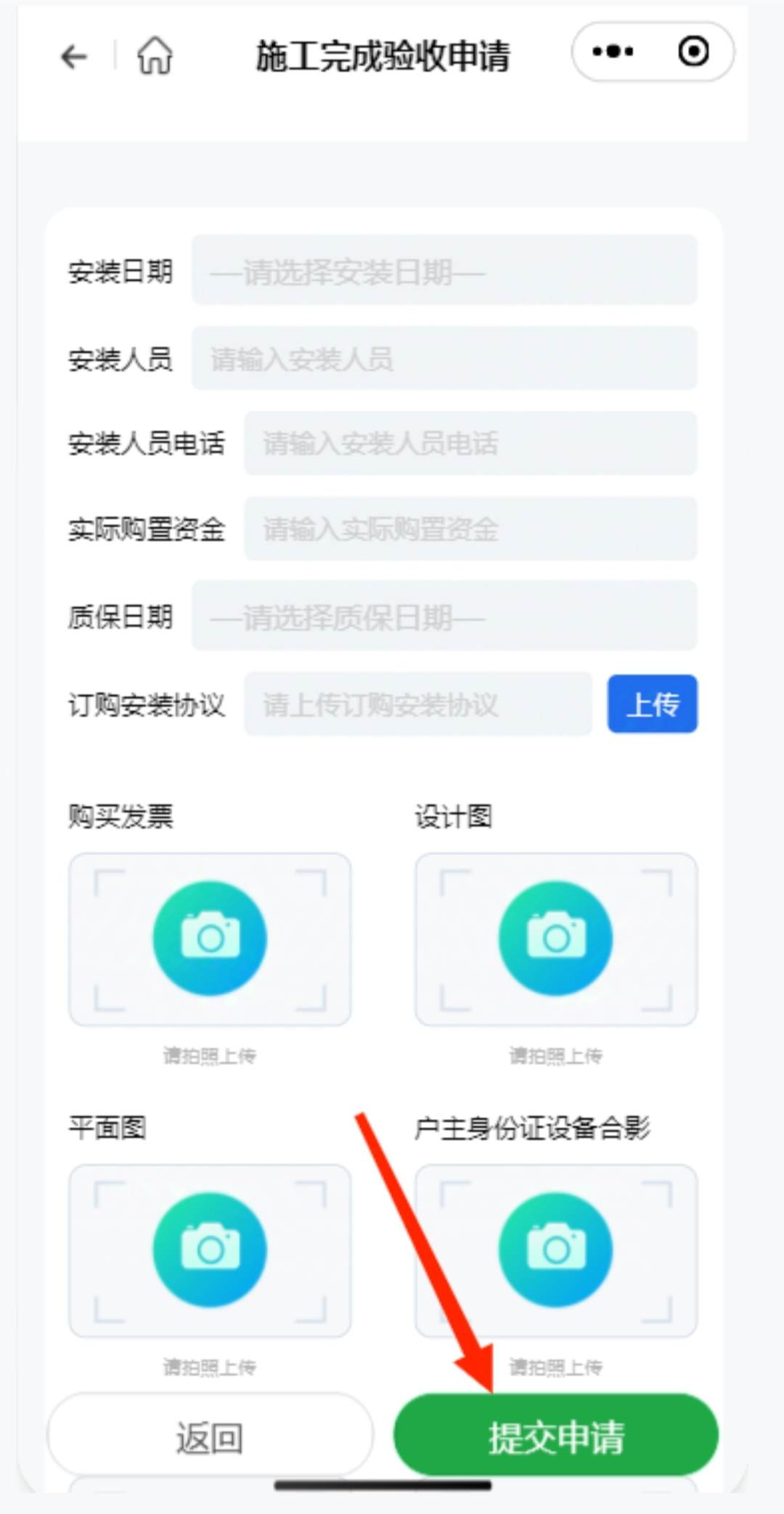Submit with the 提交申请 button
The image size is (784, 1514).
pyautogui.click(x=555, y=1437)
